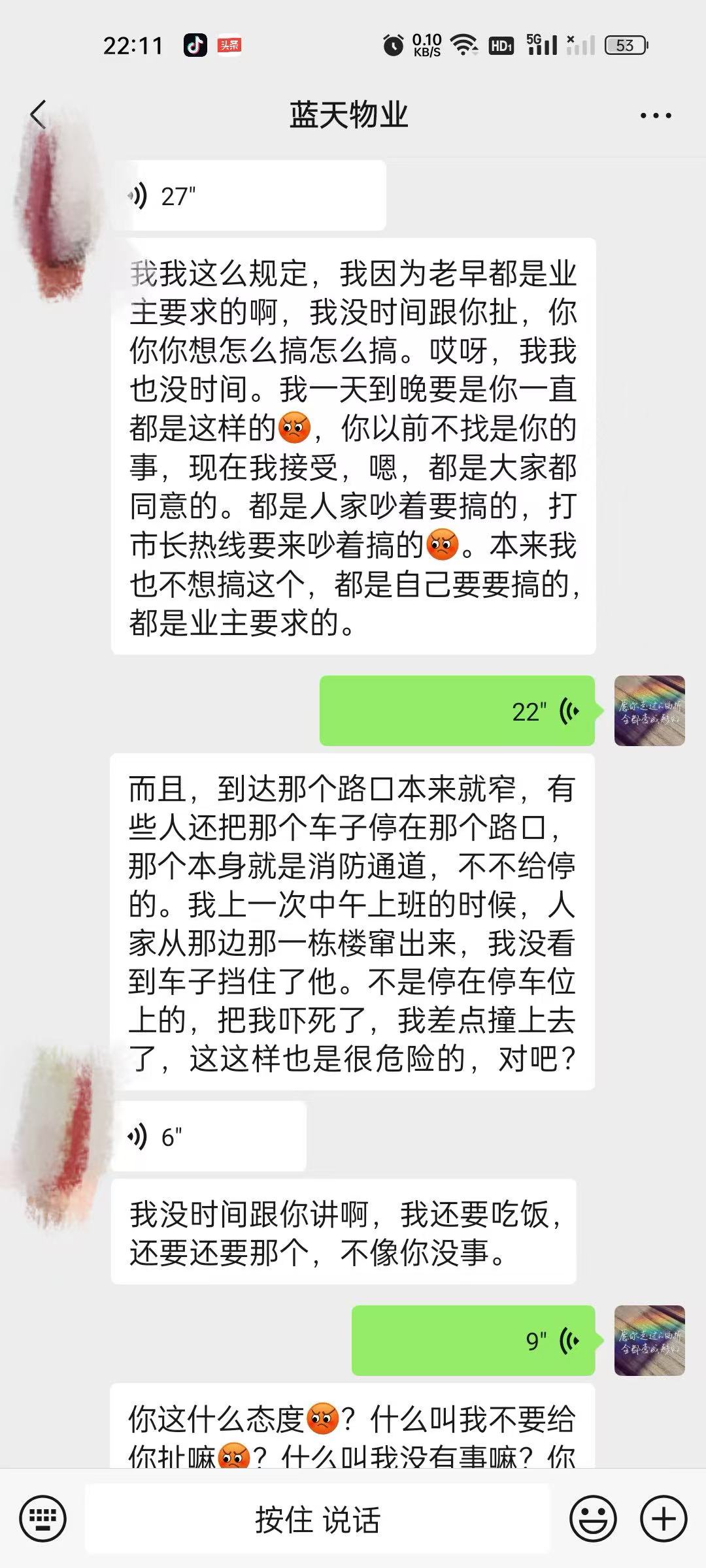706x1568 pixels.
Task: Play the 6-second voice message
Action: click(208, 1137)
